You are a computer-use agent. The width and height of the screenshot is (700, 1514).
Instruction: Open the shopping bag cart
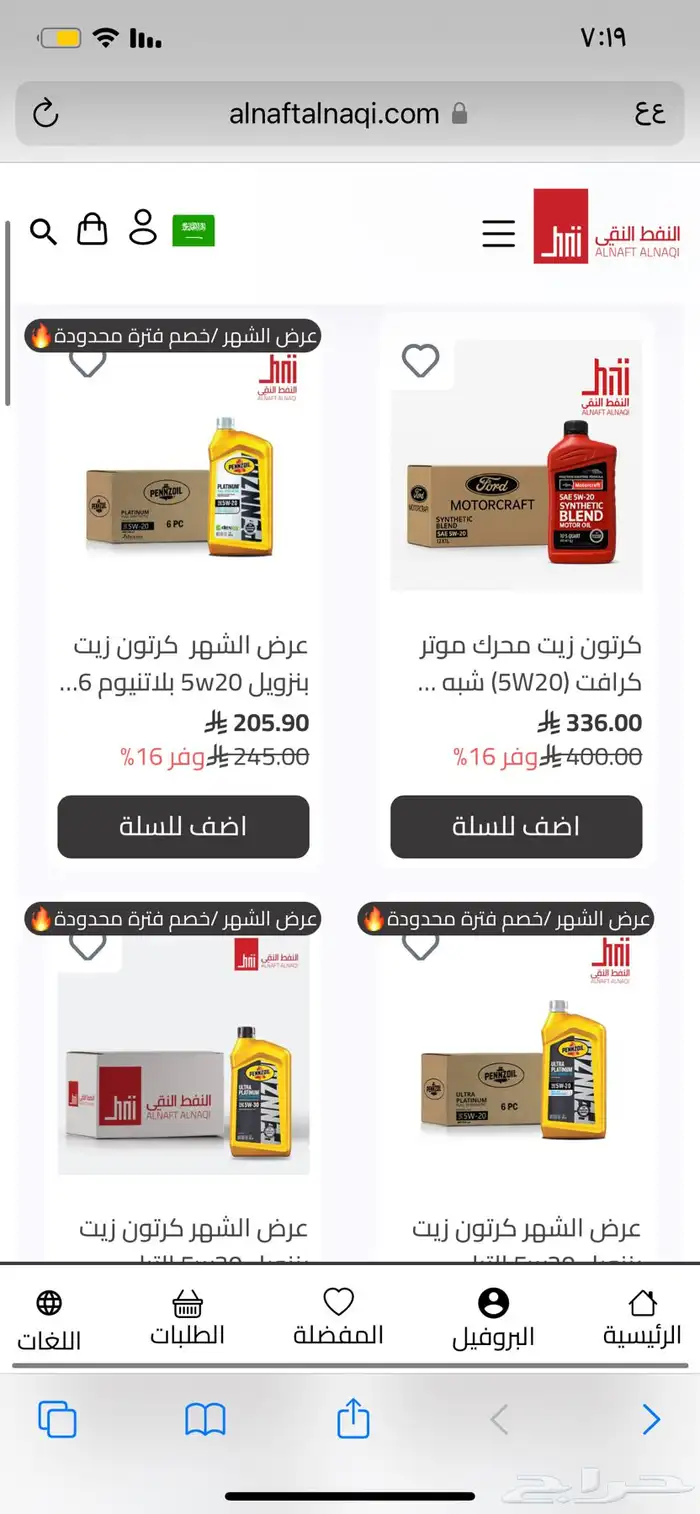[92, 229]
